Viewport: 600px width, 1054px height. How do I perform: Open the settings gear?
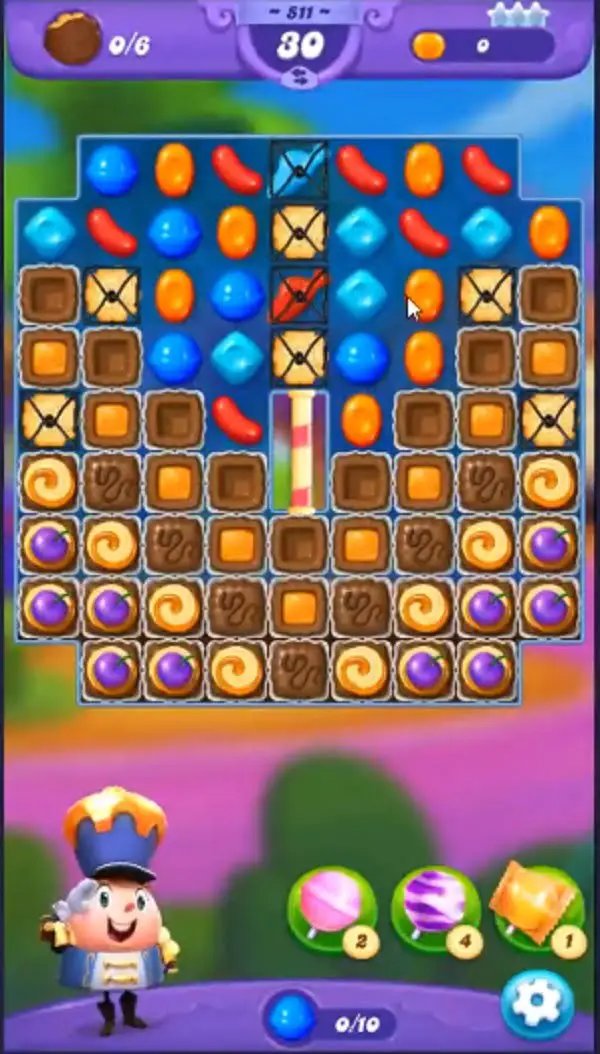tap(537, 1004)
